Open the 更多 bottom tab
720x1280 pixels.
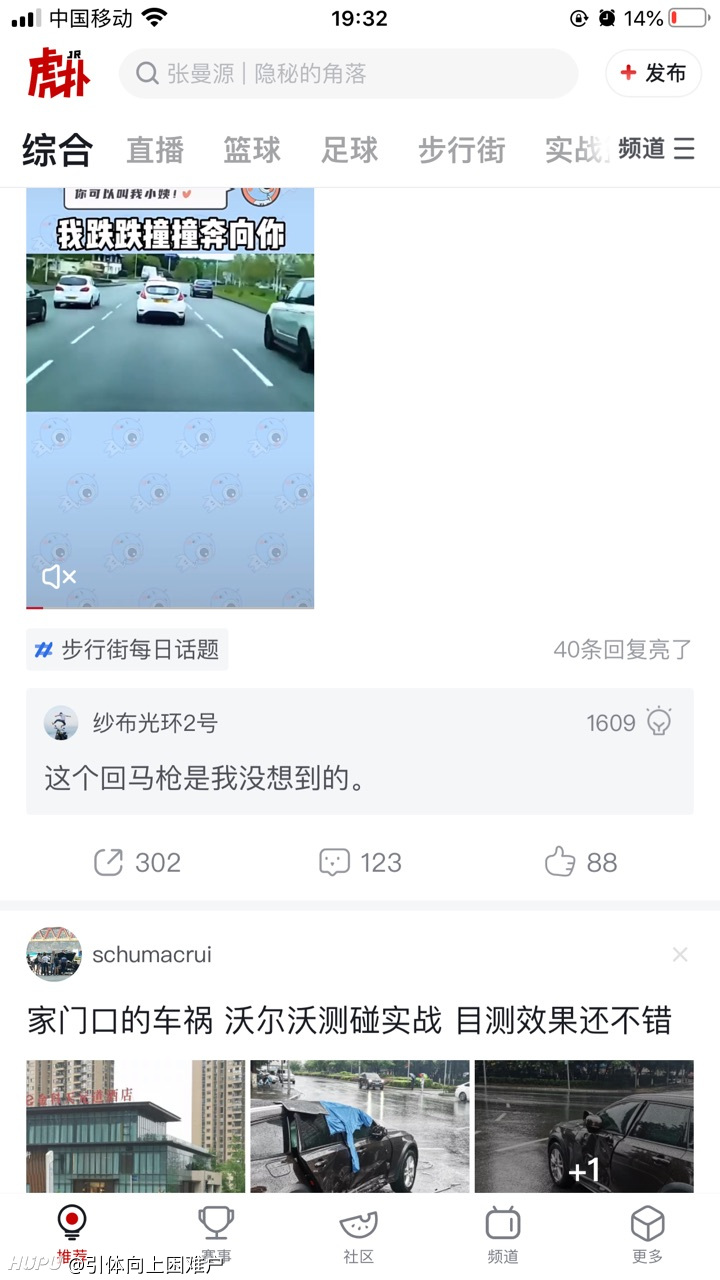coord(647,1234)
